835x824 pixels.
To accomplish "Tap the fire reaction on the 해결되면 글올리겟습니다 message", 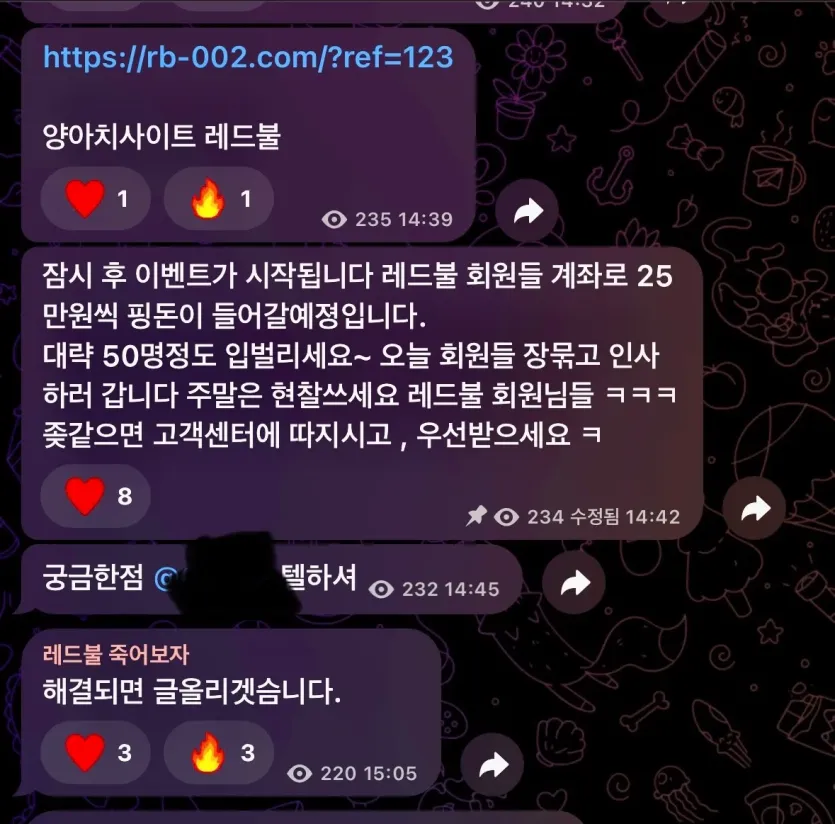I will [218, 753].
